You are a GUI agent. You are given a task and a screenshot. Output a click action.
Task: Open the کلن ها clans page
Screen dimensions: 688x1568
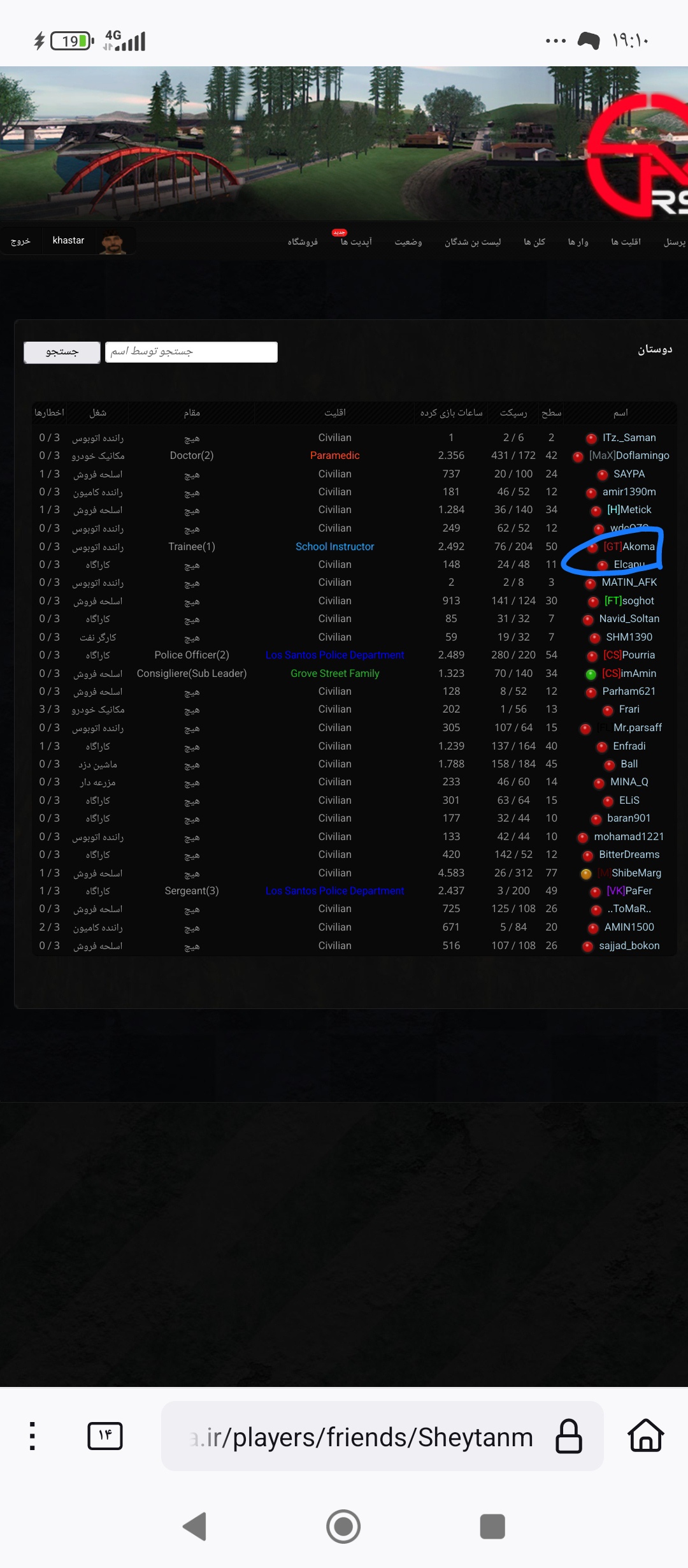534,242
